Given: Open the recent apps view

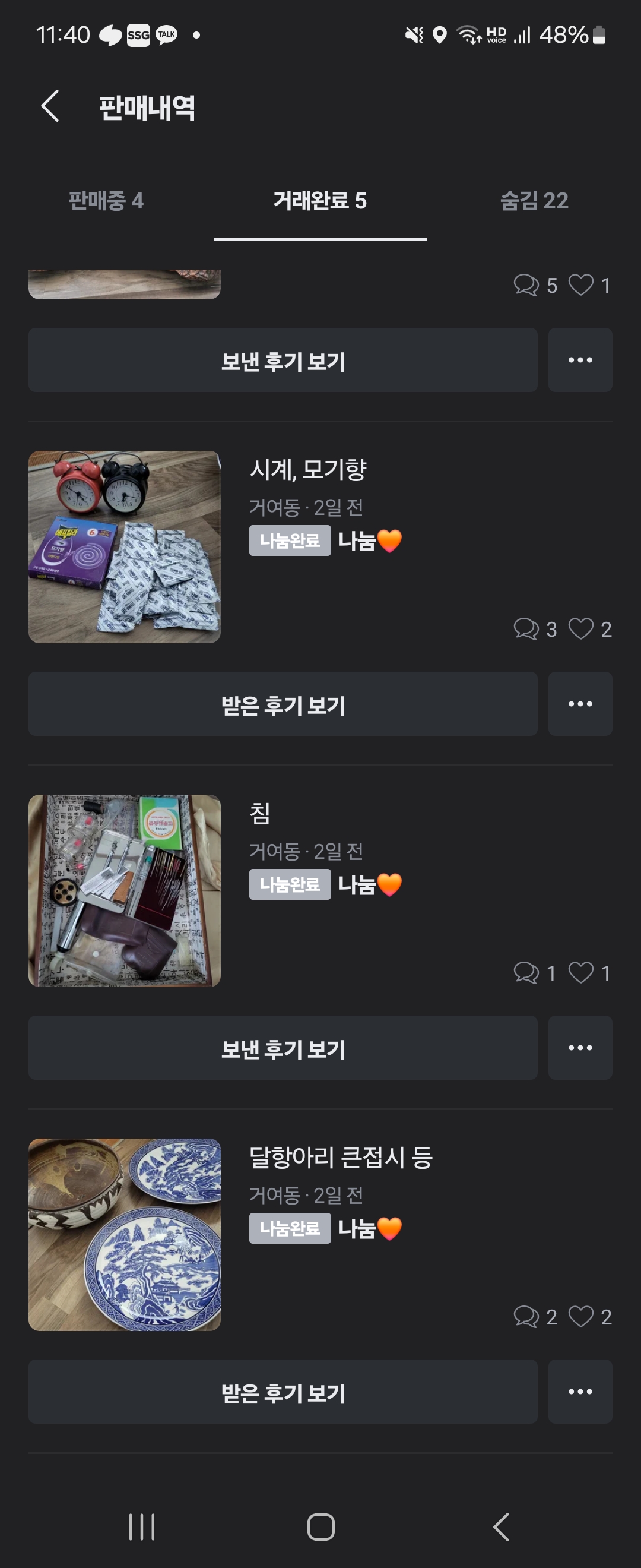Looking at the screenshot, I should pyautogui.click(x=142, y=1526).
